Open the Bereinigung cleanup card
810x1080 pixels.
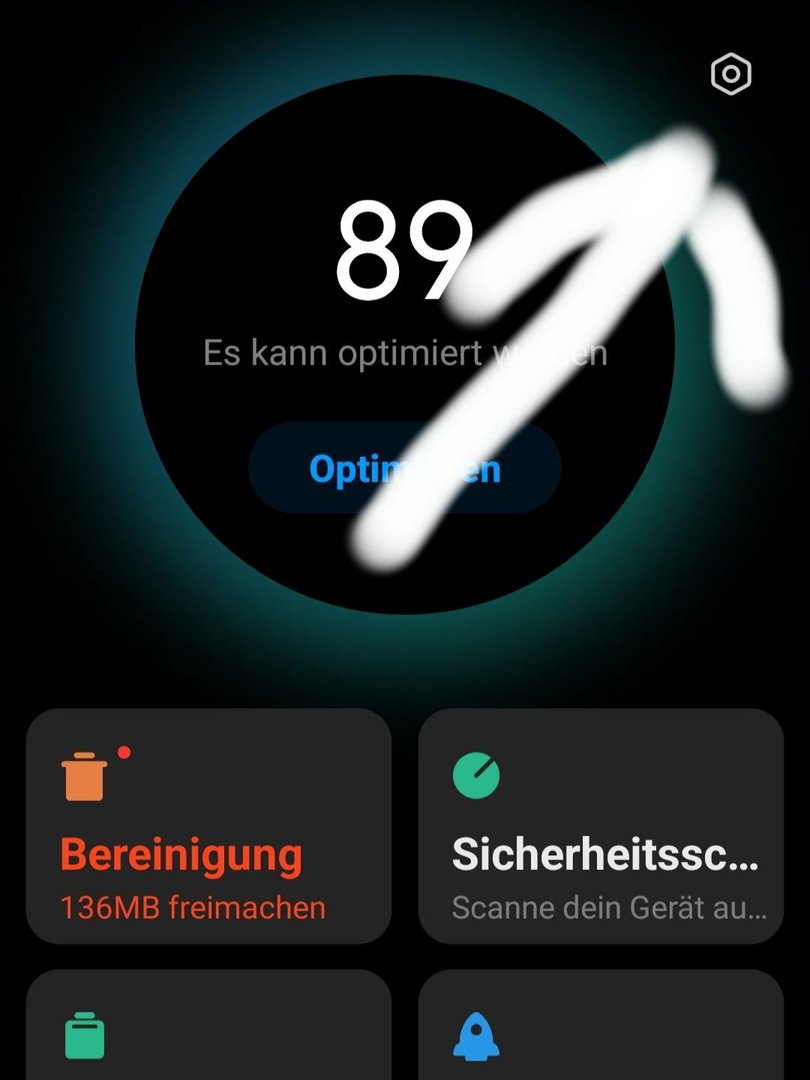tap(208, 826)
